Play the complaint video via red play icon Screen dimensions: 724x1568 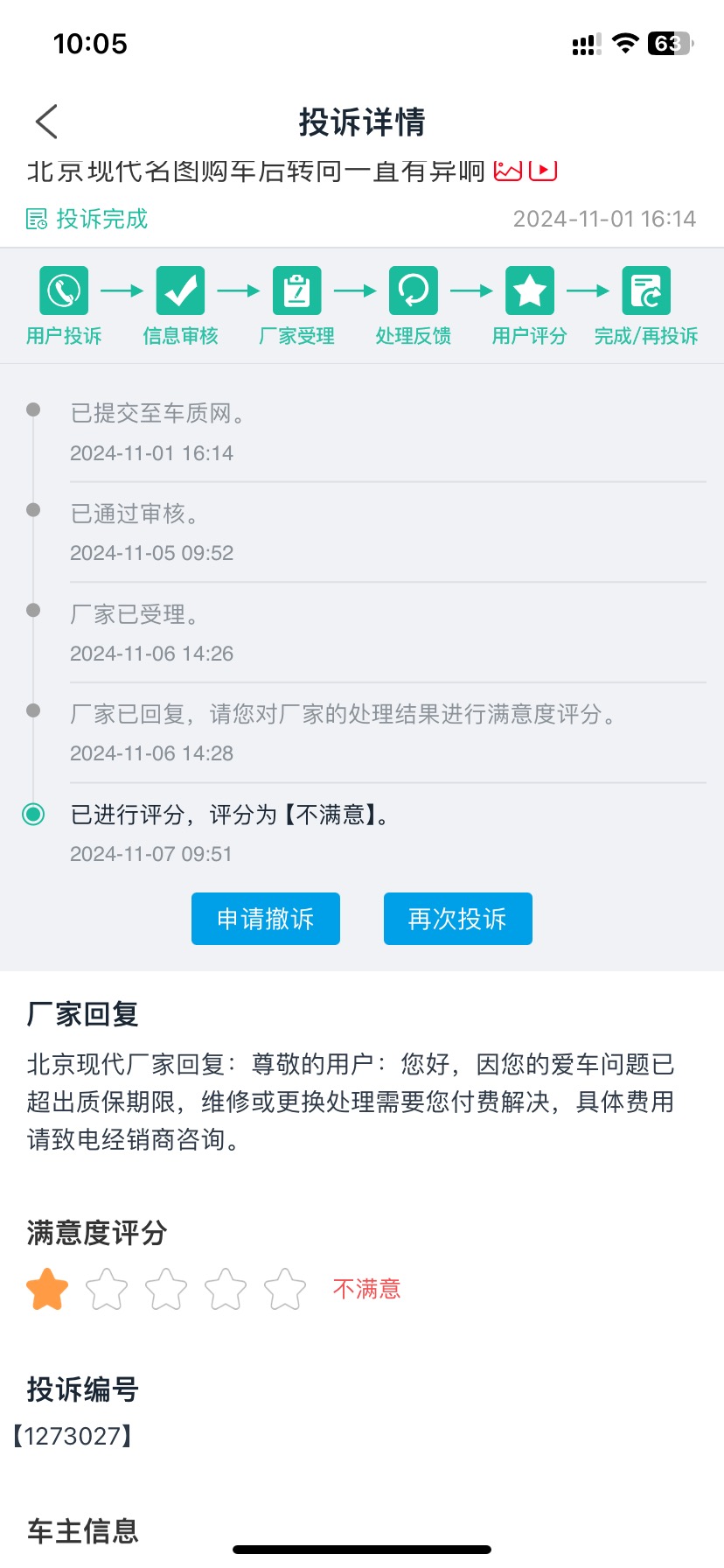542,171
